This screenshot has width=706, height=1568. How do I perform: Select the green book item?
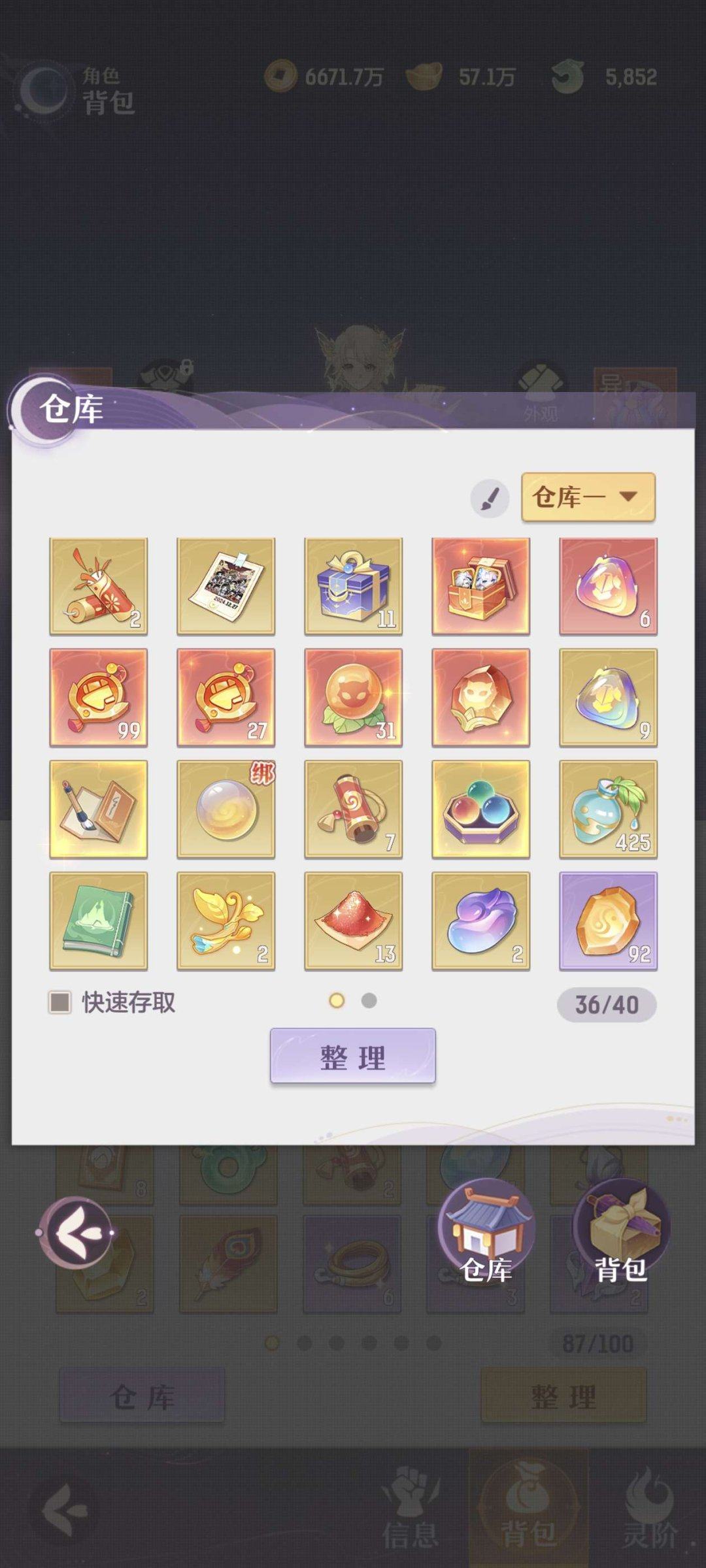tap(99, 921)
